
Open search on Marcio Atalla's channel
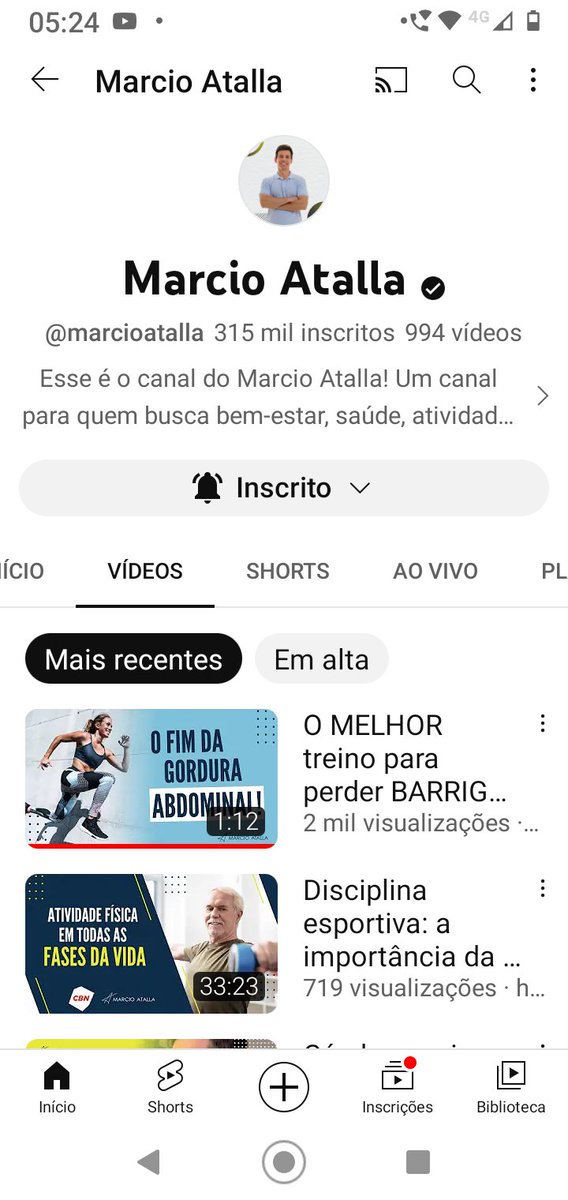click(466, 80)
